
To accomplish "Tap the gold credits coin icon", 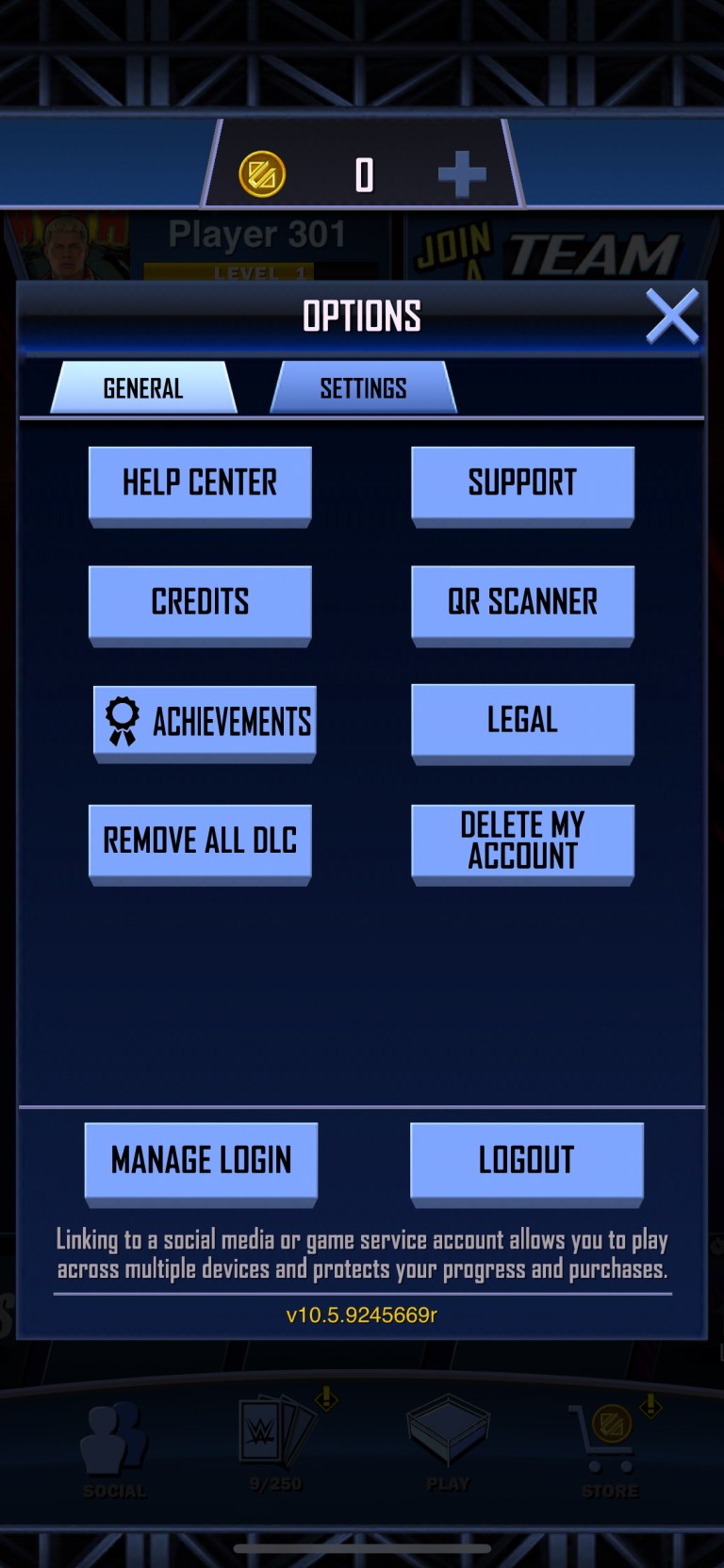I will pos(264,171).
